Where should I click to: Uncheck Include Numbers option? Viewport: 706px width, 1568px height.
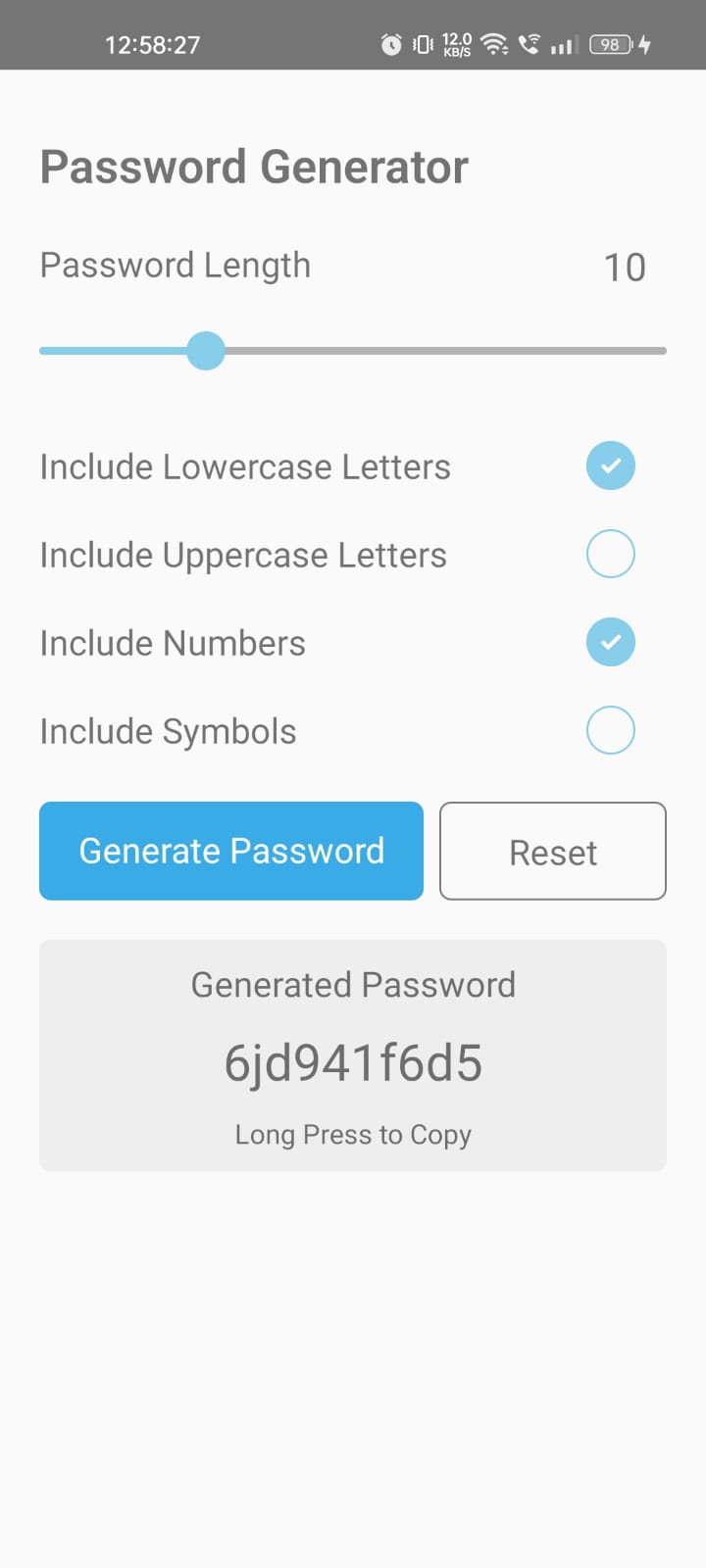pyautogui.click(x=611, y=642)
